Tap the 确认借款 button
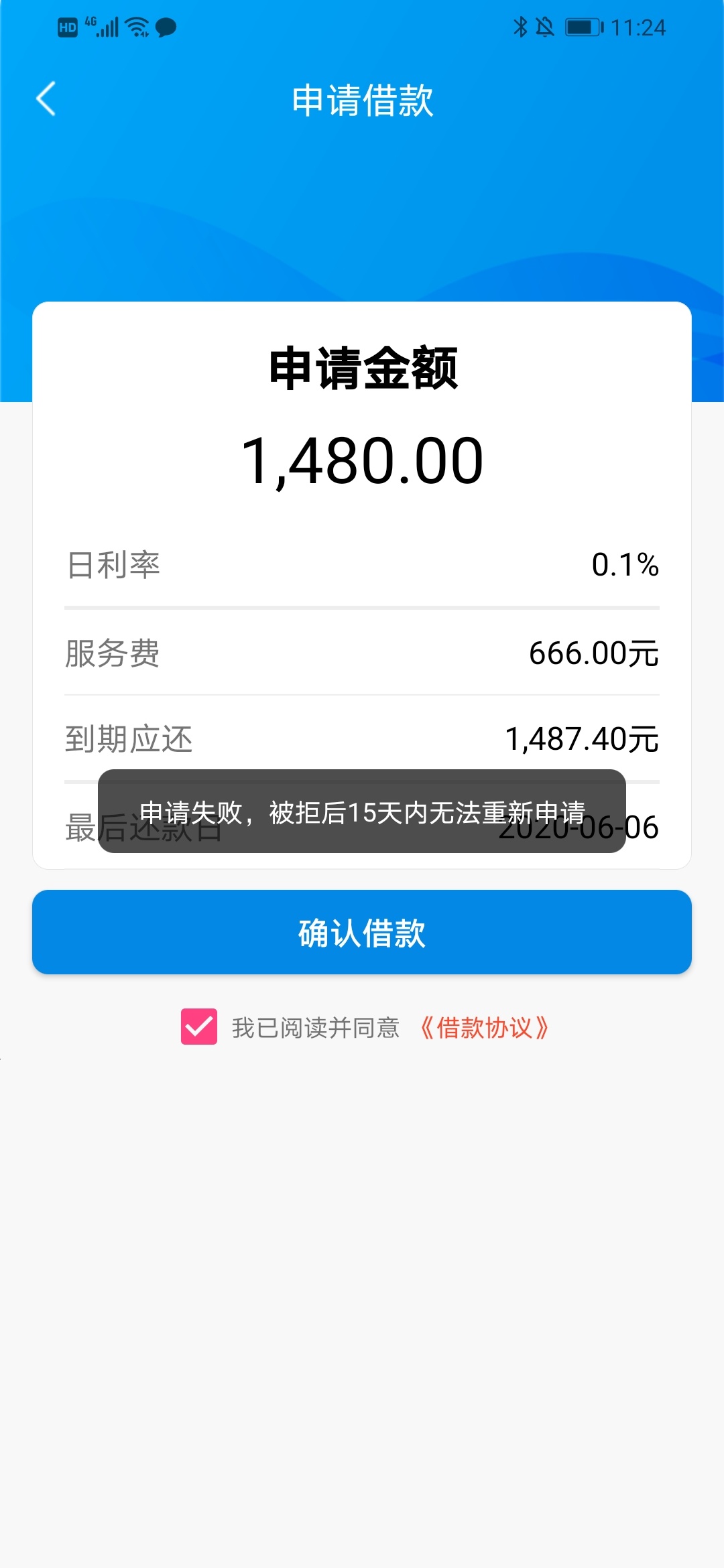 [x=362, y=932]
